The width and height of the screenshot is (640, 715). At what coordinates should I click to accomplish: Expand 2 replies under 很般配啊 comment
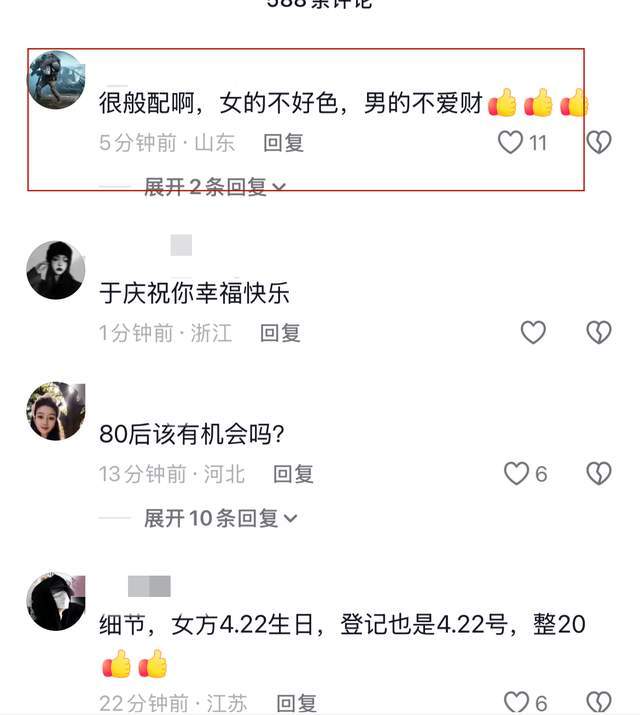coord(214,187)
